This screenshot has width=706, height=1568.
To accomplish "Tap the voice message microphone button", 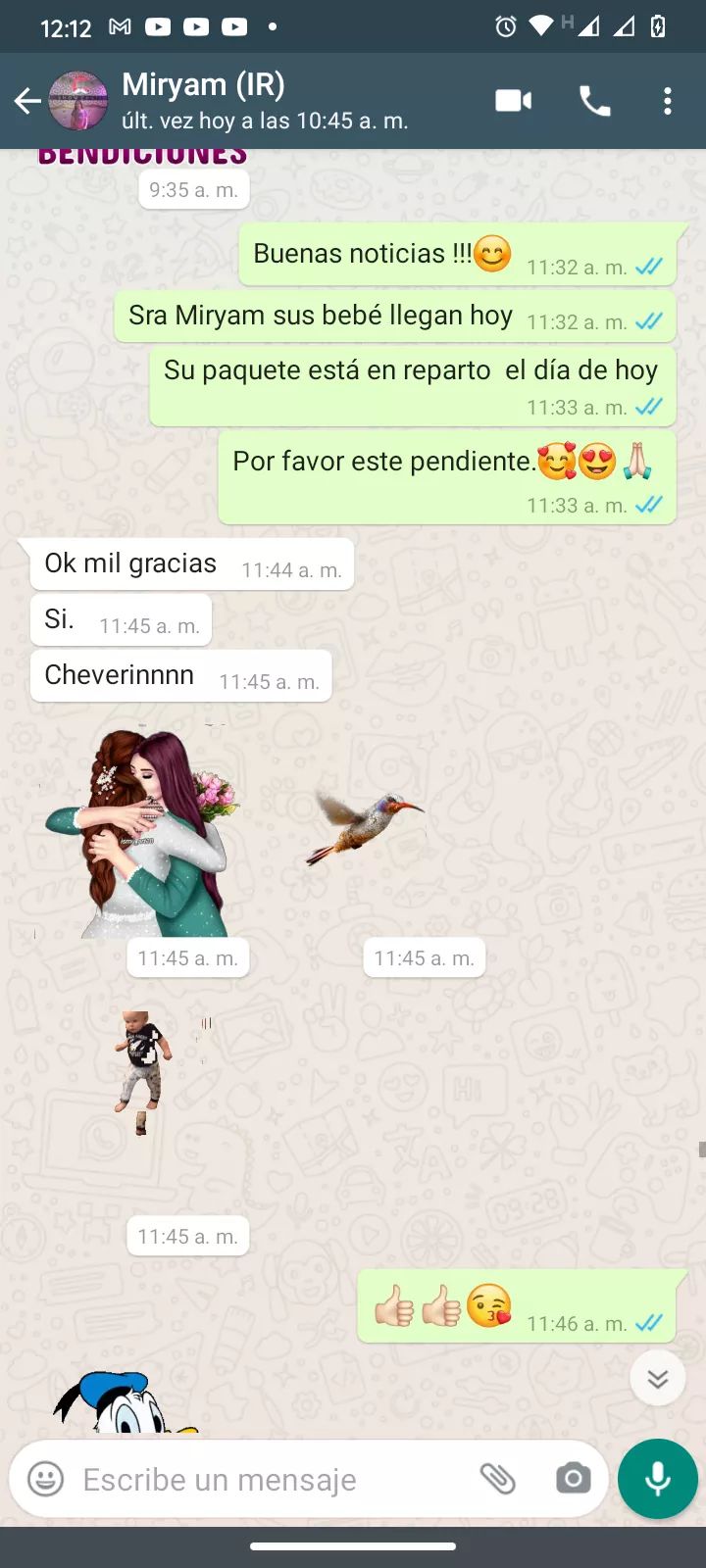I will [x=657, y=1479].
